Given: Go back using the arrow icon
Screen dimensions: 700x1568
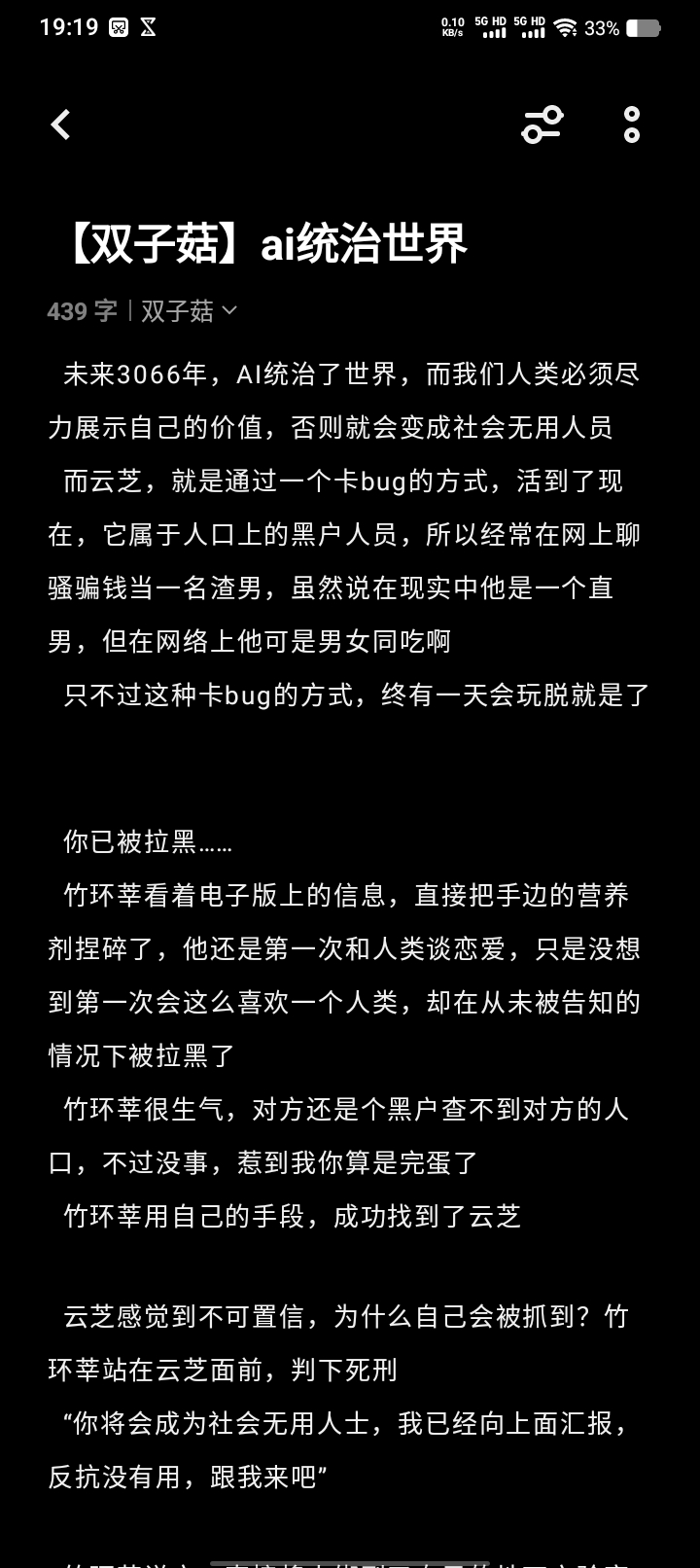Looking at the screenshot, I should coord(60,125).
